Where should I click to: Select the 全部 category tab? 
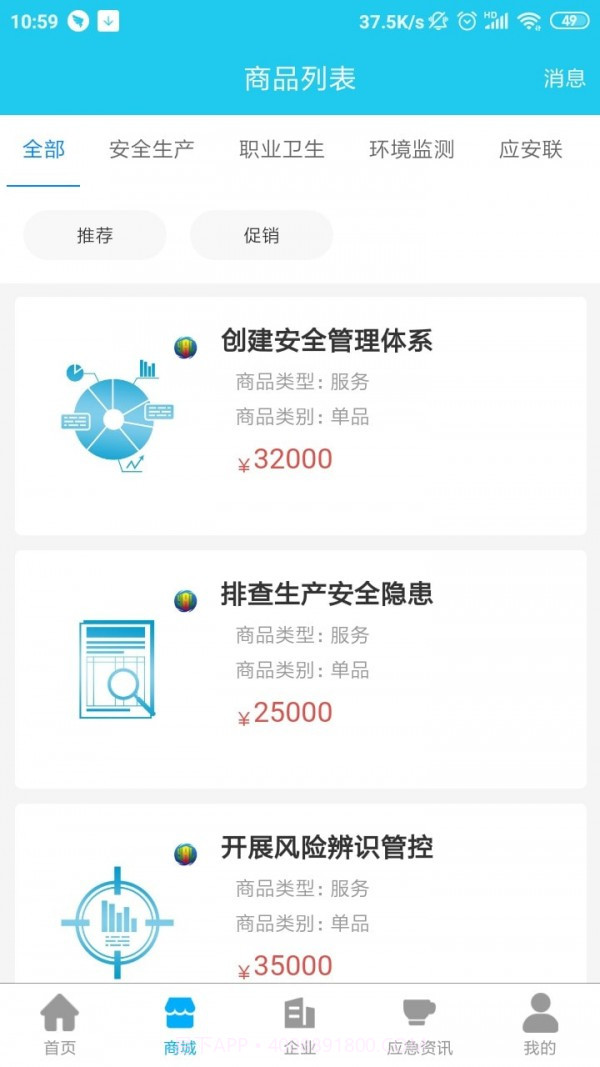(x=44, y=150)
